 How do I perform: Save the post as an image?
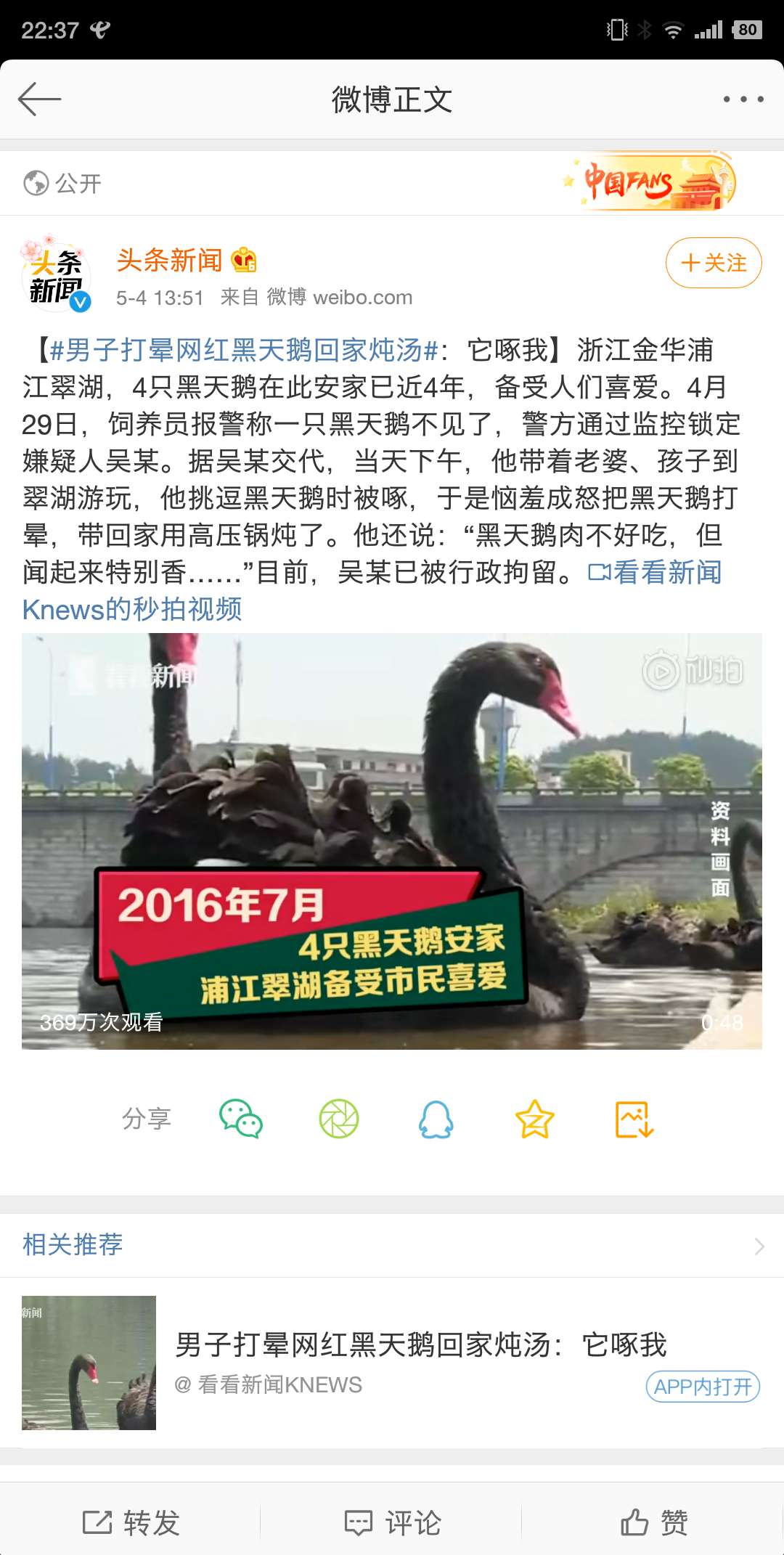click(634, 1119)
